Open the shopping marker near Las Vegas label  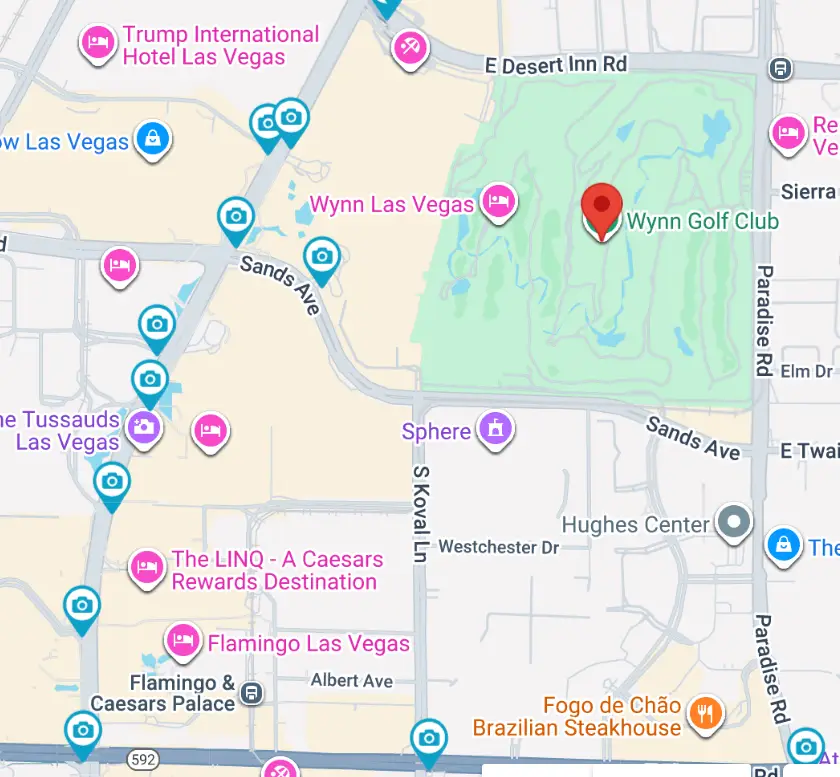coord(152,138)
